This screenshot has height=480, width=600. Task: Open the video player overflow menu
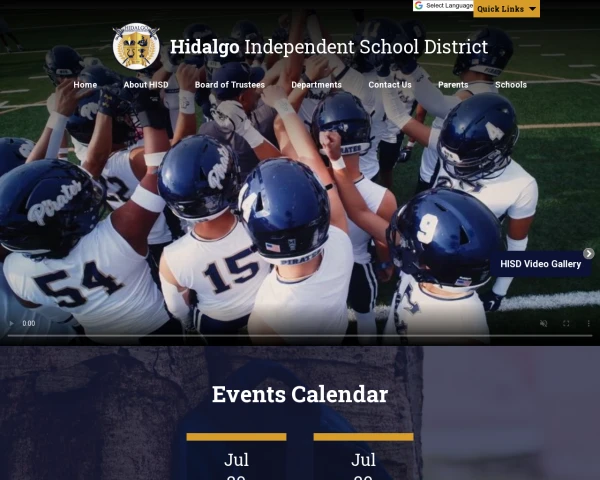588,323
